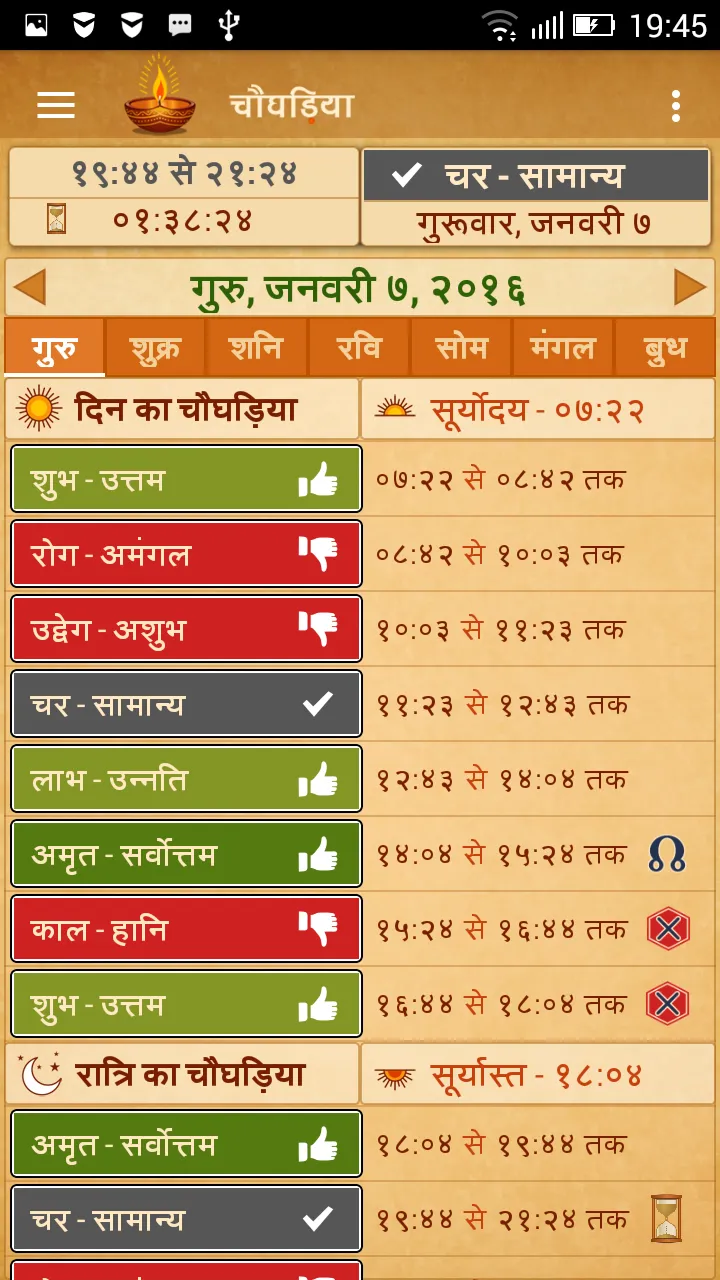Tap the date heading गुरु, जनवरी ७, २०१६
This screenshot has width=720, height=1280.
pyautogui.click(x=358, y=288)
